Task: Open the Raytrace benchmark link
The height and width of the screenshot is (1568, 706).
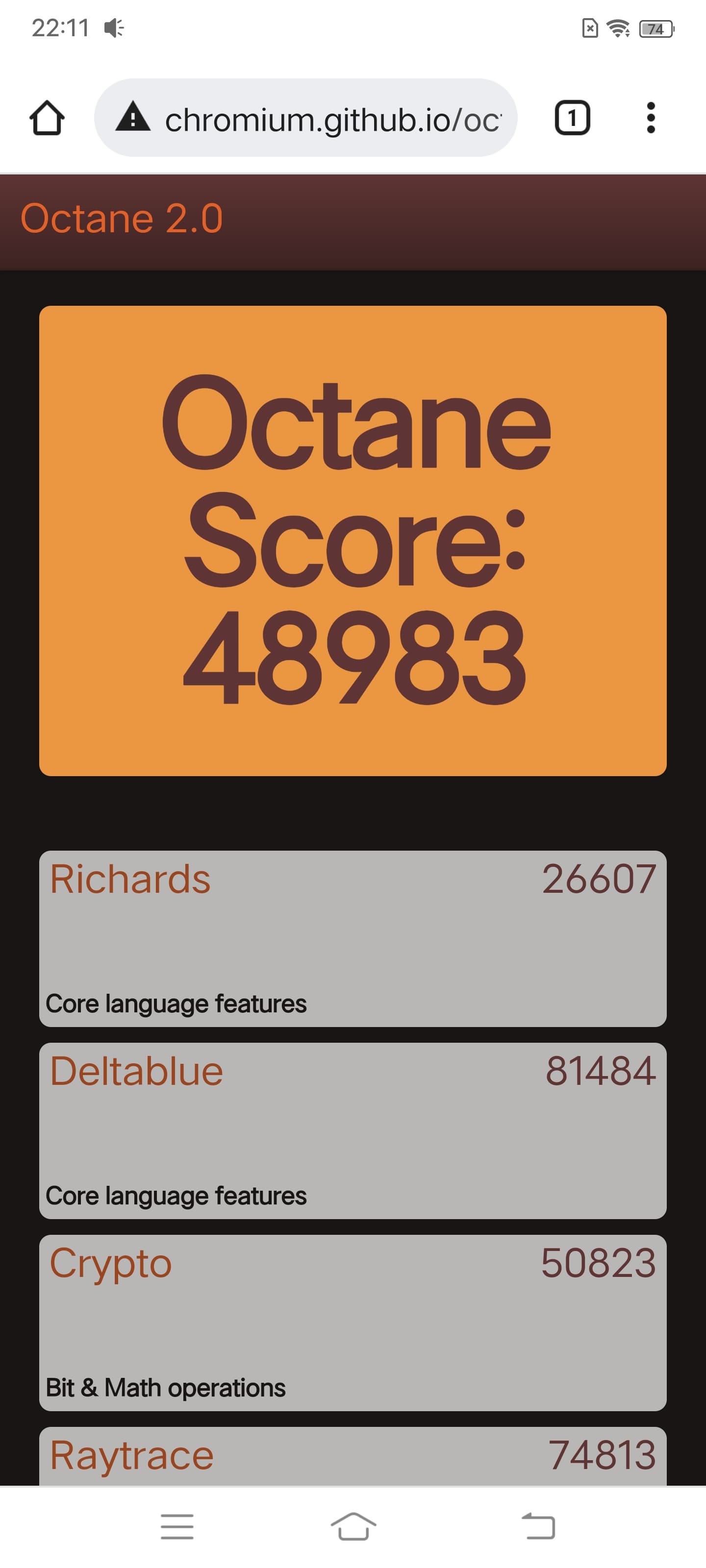Action: pos(131,1455)
